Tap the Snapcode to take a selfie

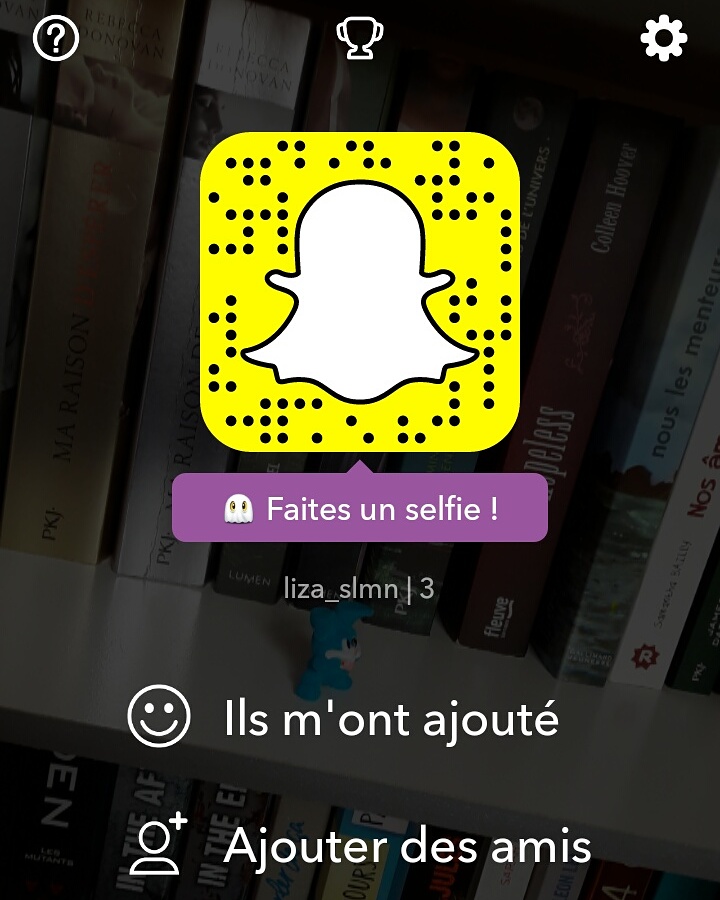tap(360, 291)
